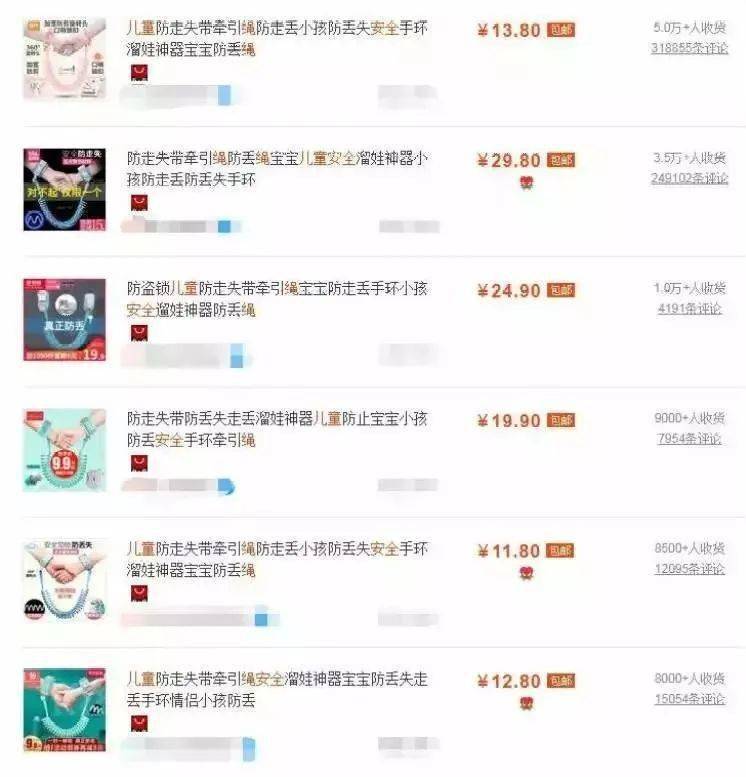Open the 4191条评论 reviews link

tap(690, 308)
